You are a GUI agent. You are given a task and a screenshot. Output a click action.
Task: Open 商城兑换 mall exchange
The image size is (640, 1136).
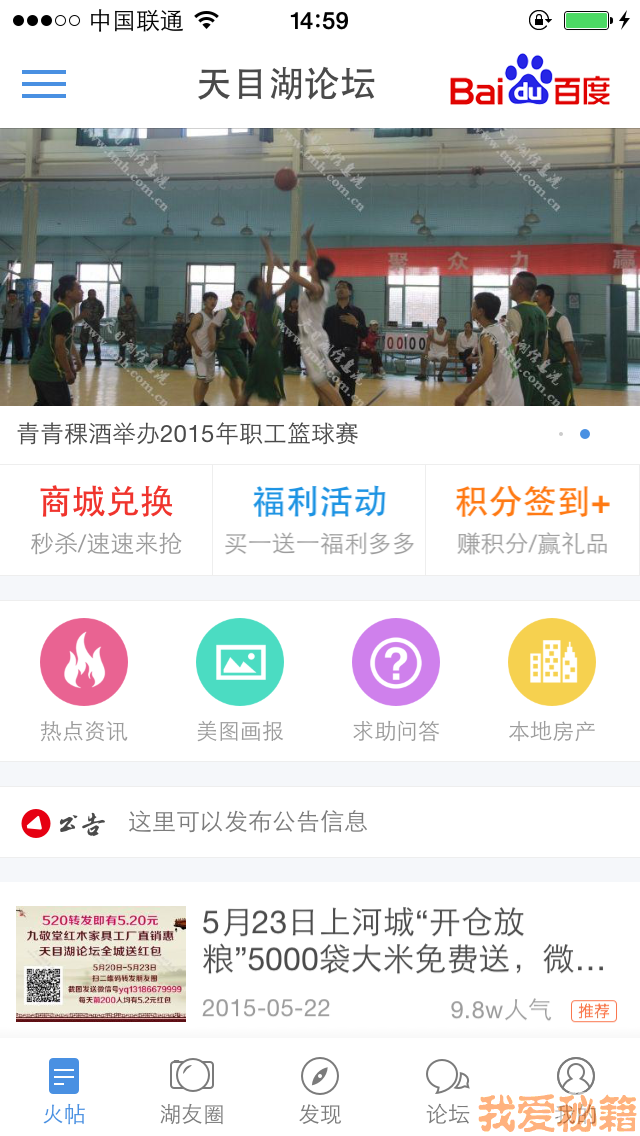(x=106, y=520)
